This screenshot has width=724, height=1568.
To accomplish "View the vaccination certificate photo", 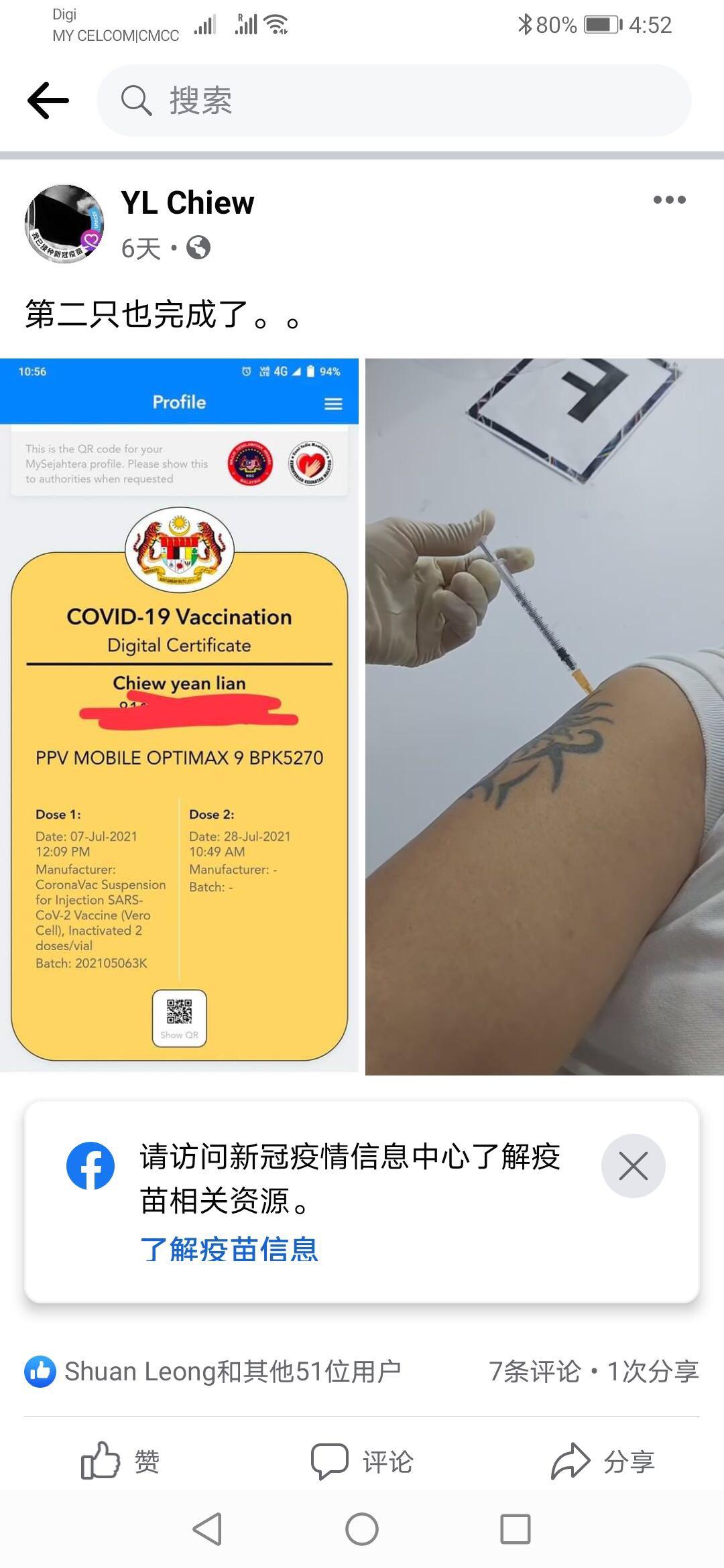I will [179, 716].
